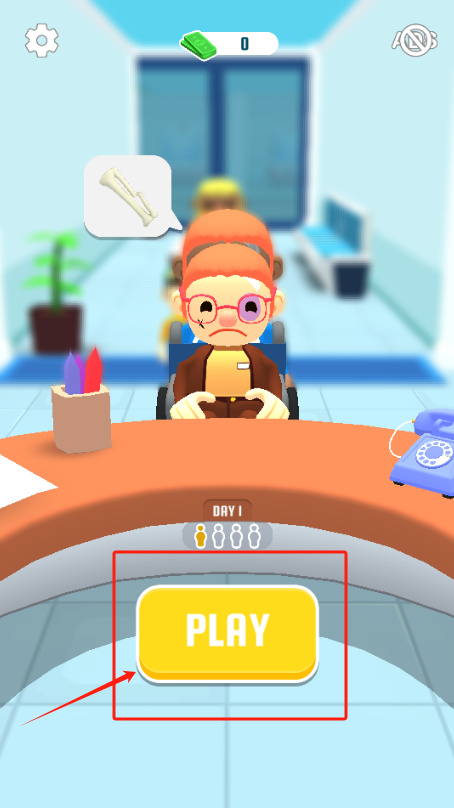
Task: Tap the no-ads icon
Action: coord(414,40)
